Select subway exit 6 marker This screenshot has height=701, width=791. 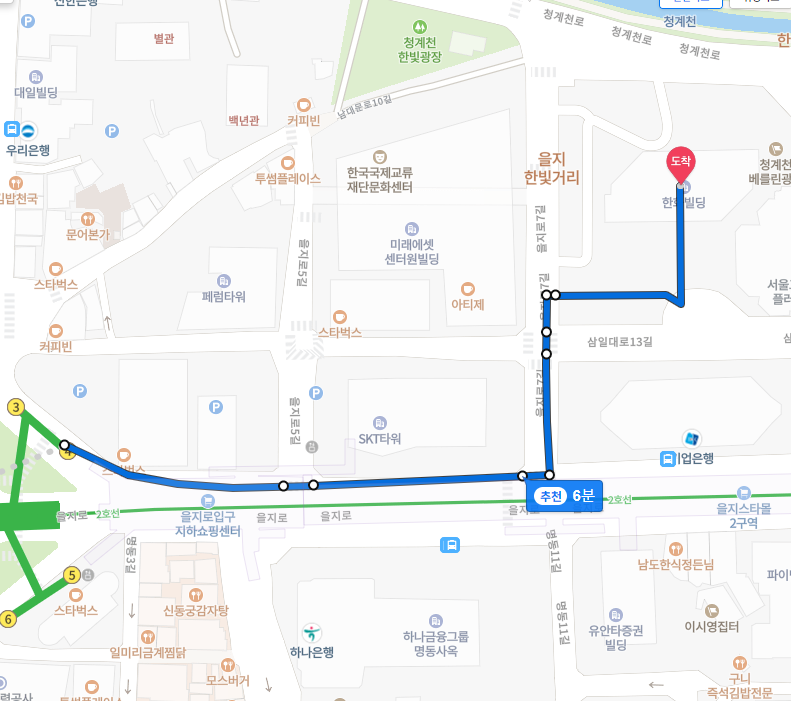(8, 618)
